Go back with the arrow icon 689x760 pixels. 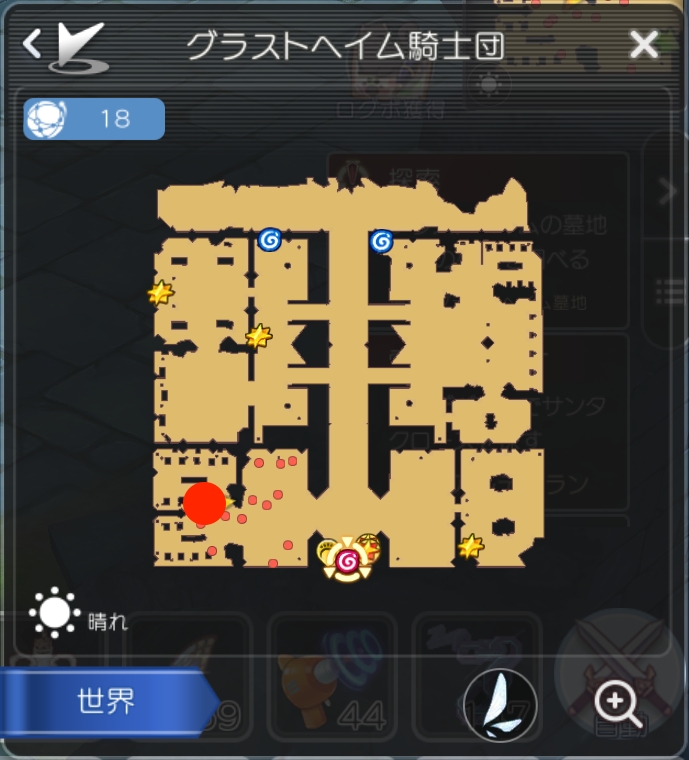click(x=33, y=44)
